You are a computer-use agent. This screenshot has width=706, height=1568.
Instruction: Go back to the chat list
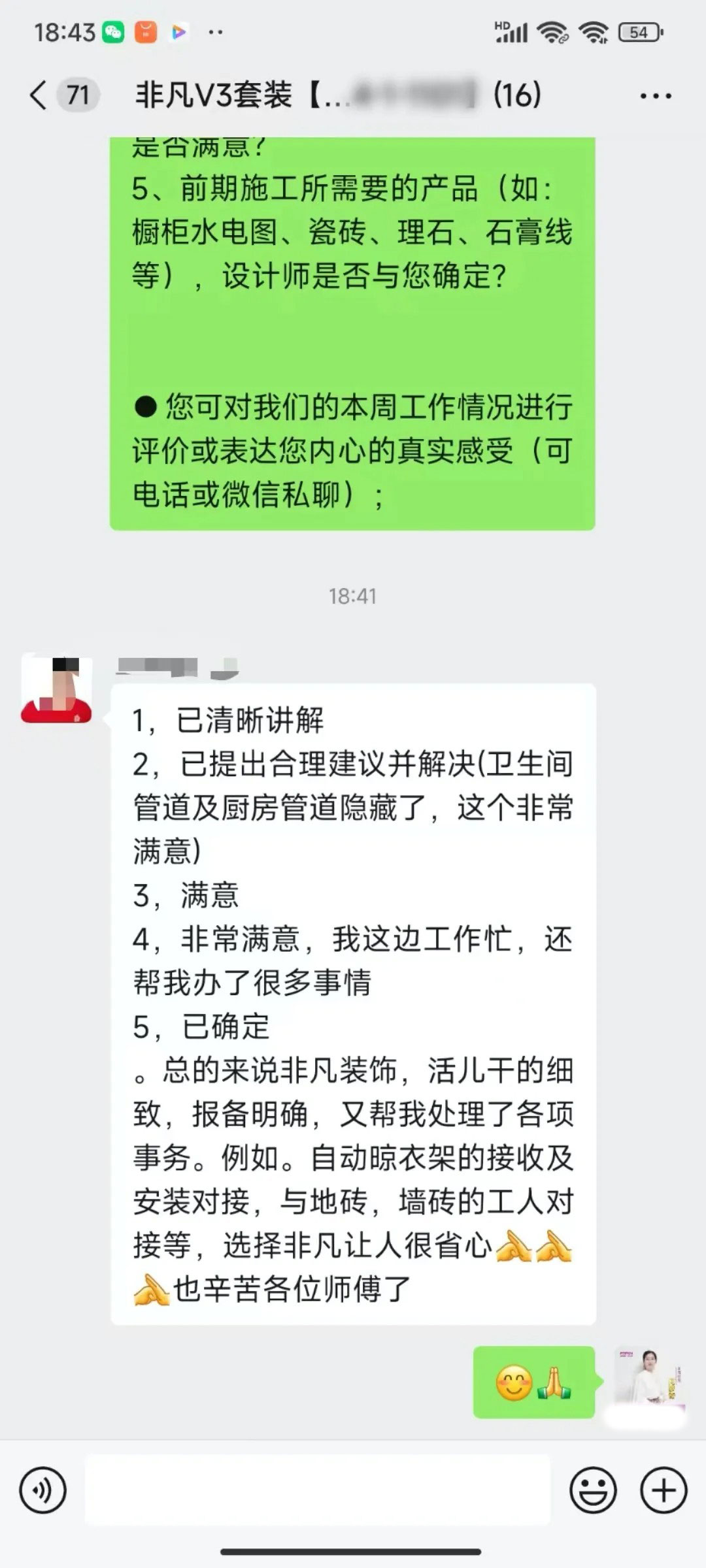(39, 95)
